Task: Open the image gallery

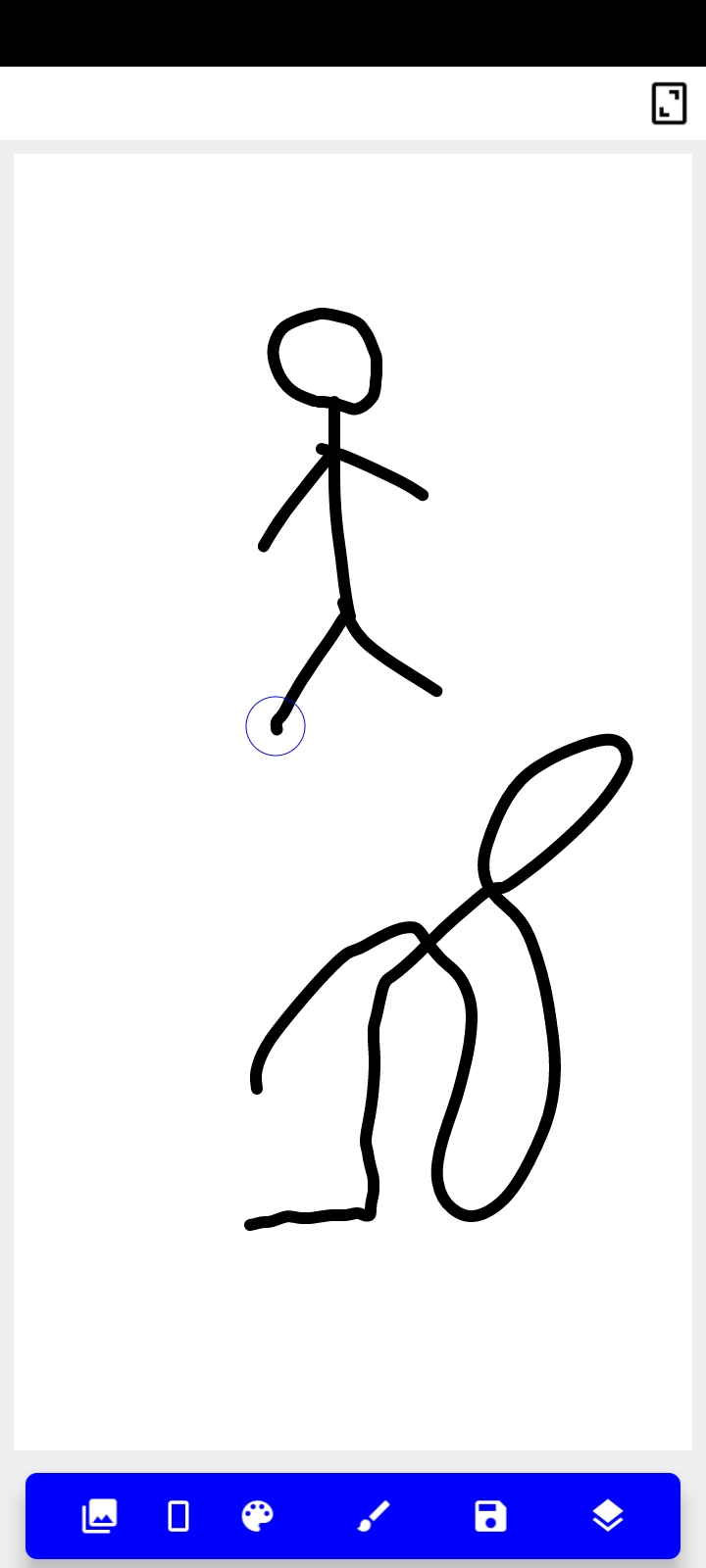Action: click(x=99, y=1516)
